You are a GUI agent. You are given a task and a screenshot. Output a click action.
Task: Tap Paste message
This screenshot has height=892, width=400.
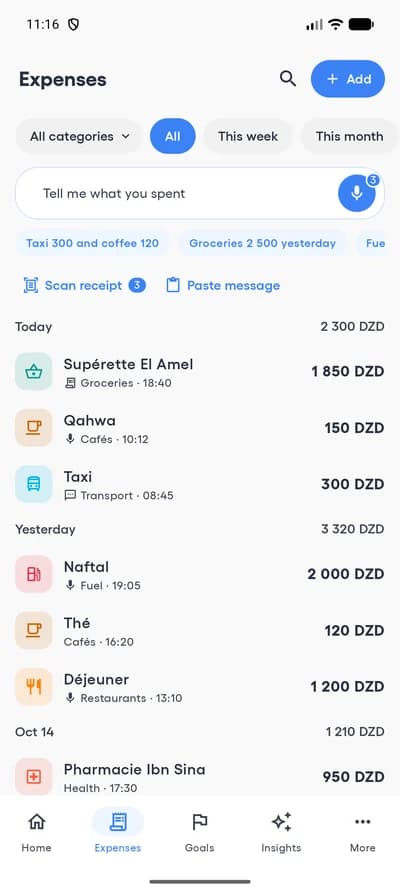(x=222, y=286)
